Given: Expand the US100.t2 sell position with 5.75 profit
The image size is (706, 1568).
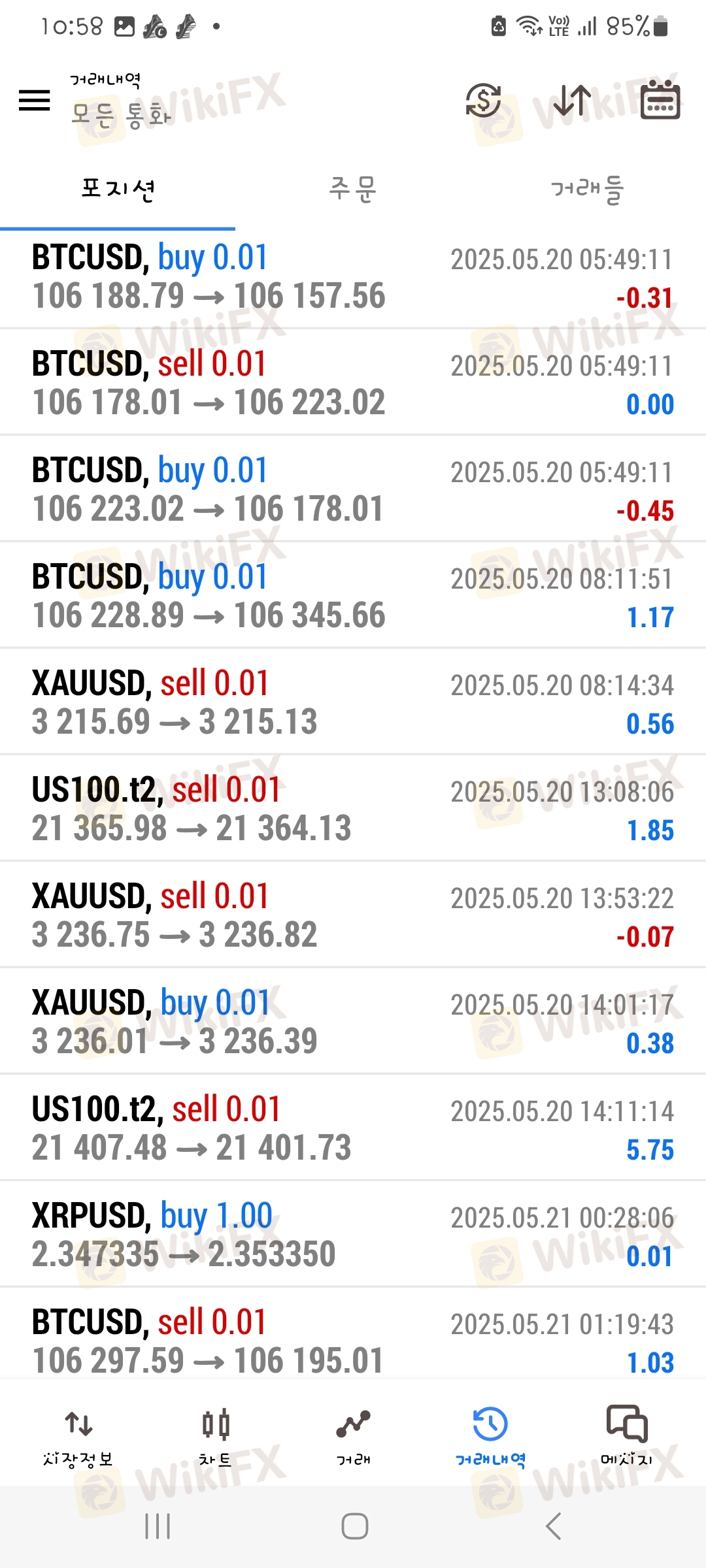Looking at the screenshot, I should tap(353, 1128).
